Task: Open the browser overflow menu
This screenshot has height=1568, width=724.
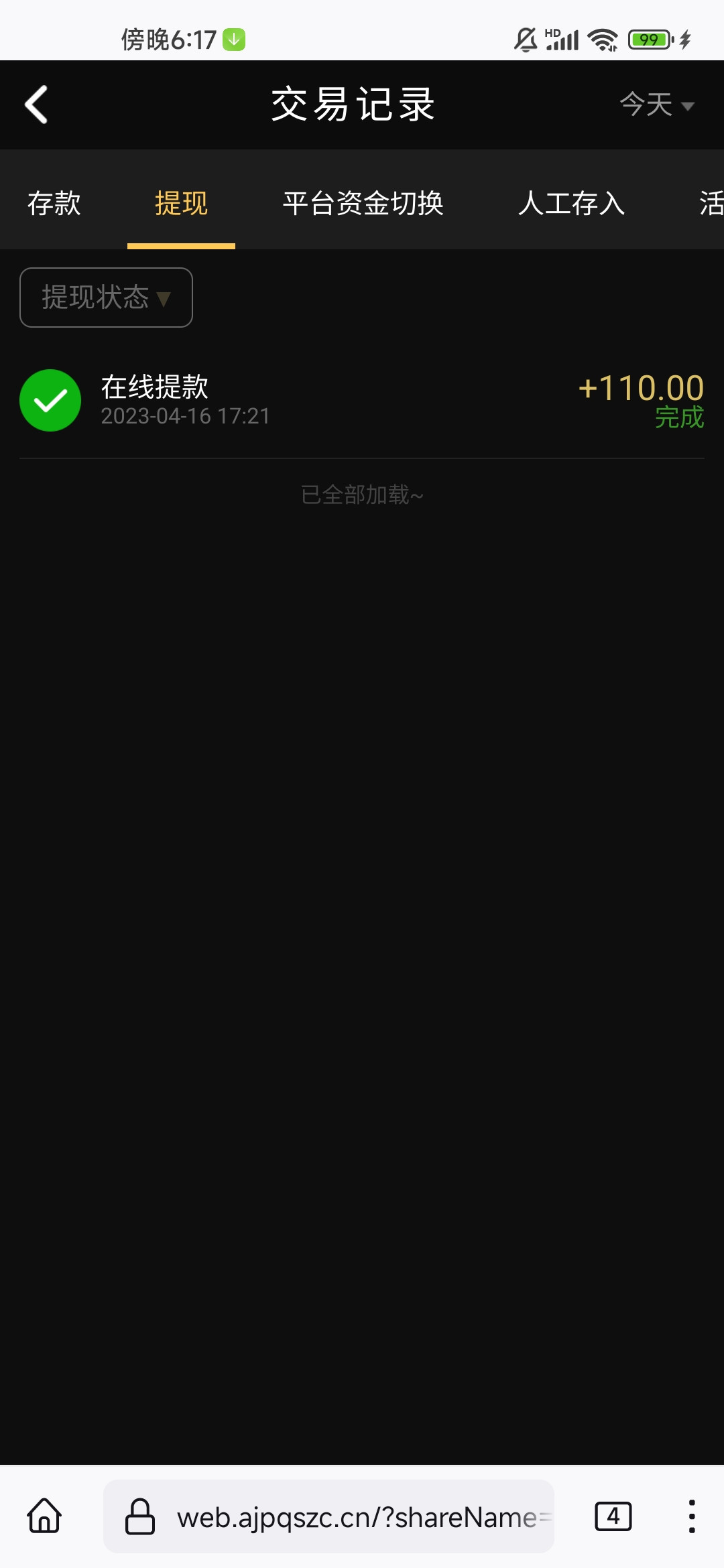Action: coord(691,1516)
